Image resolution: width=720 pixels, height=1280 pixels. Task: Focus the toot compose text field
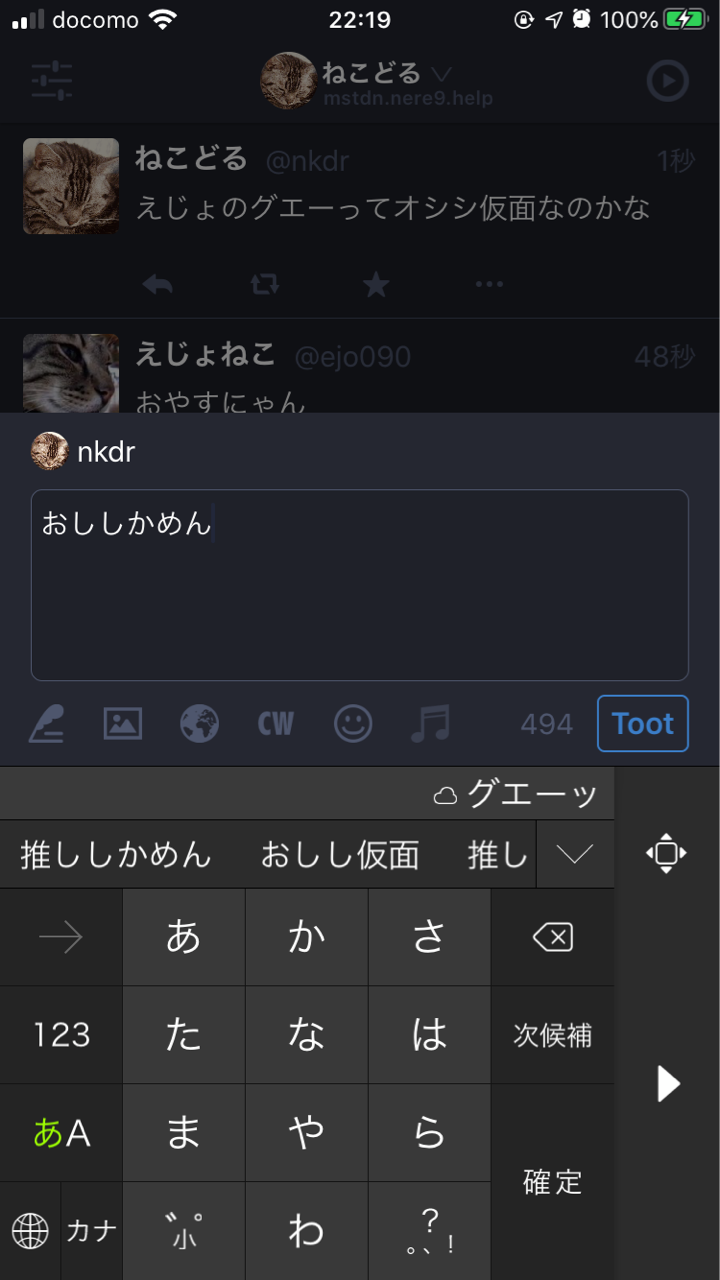pyautogui.click(x=360, y=585)
